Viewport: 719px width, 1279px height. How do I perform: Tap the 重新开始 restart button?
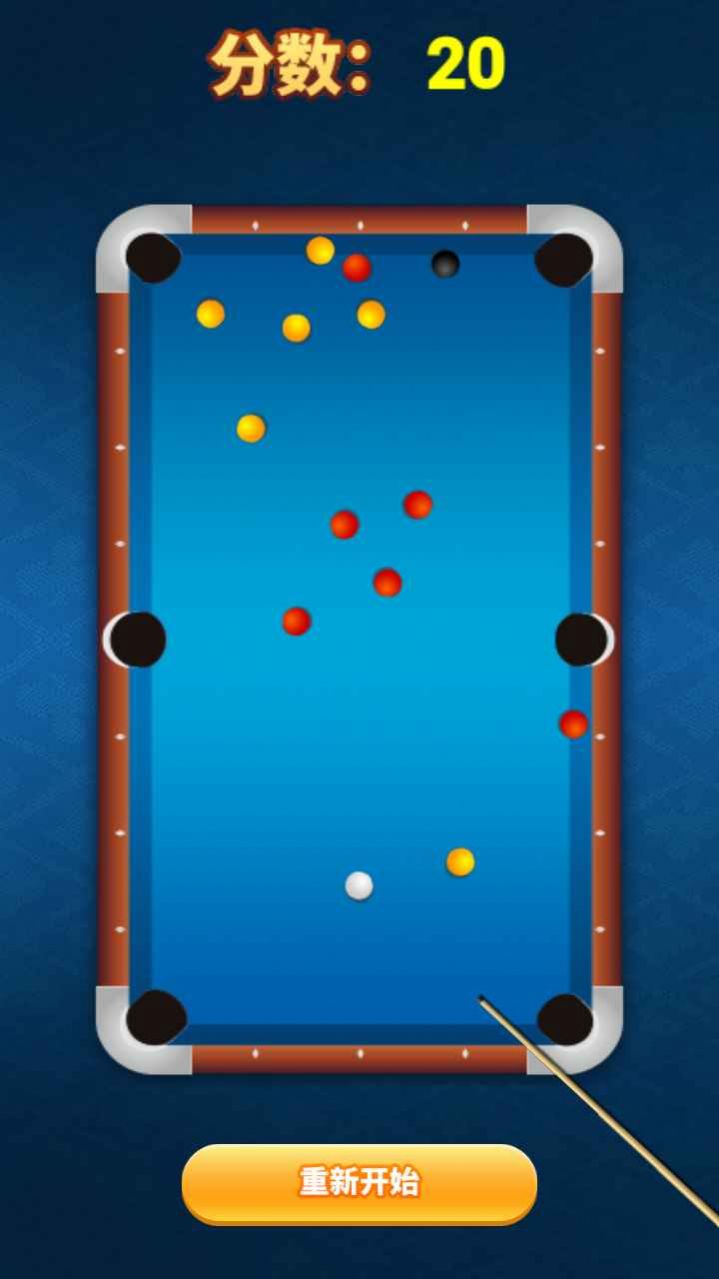pos(359,1183)
